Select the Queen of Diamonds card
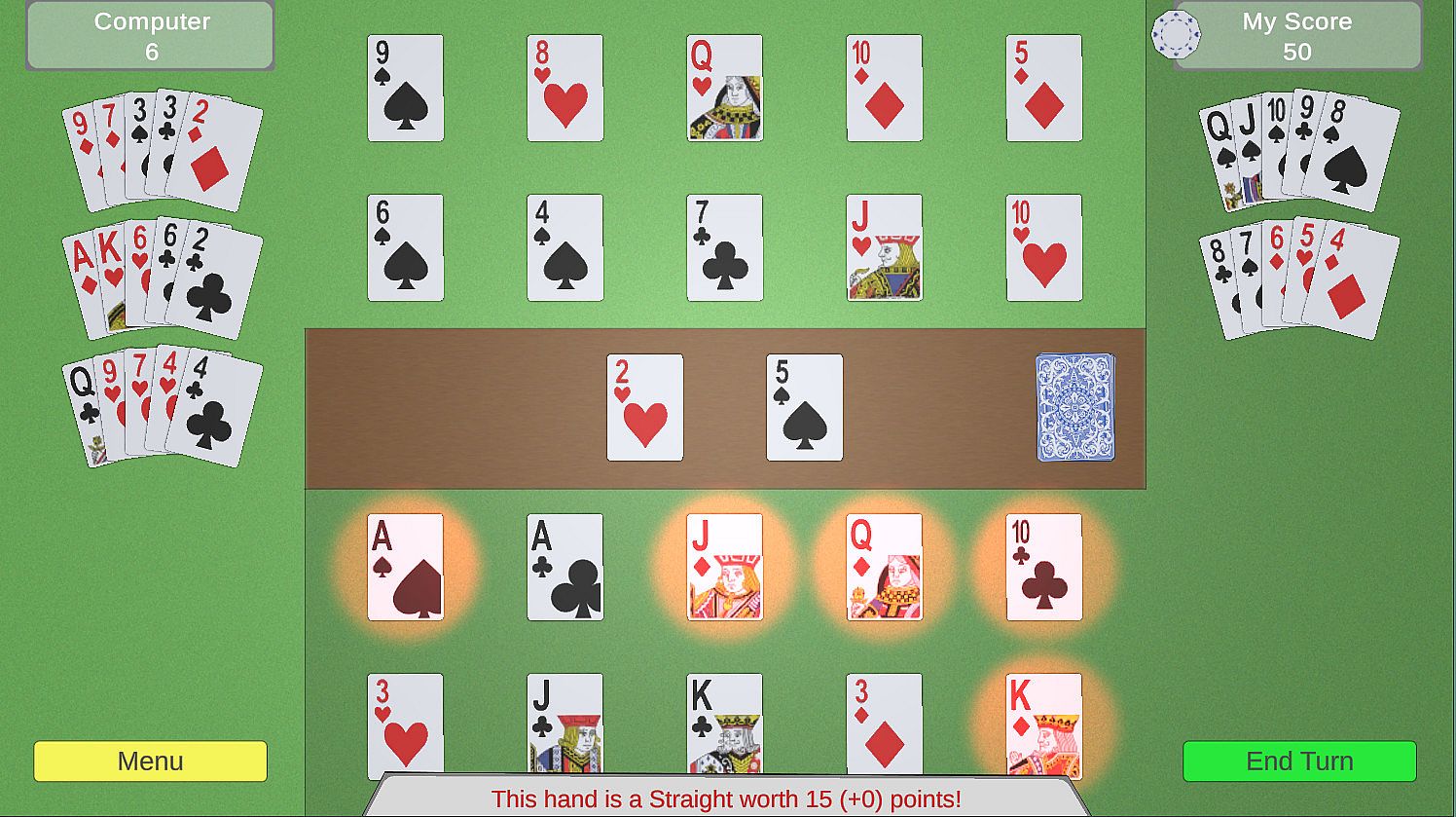The width and height of the screenshot is (1456, 817). (x=884, y=567)
